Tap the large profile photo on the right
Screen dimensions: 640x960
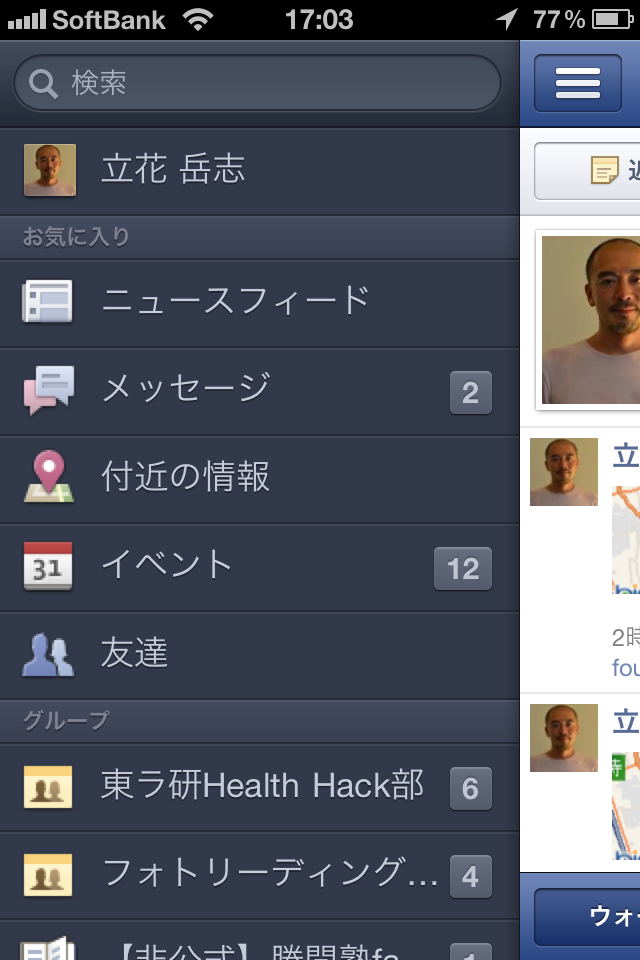pyautogui.click(x=590, y=320)
